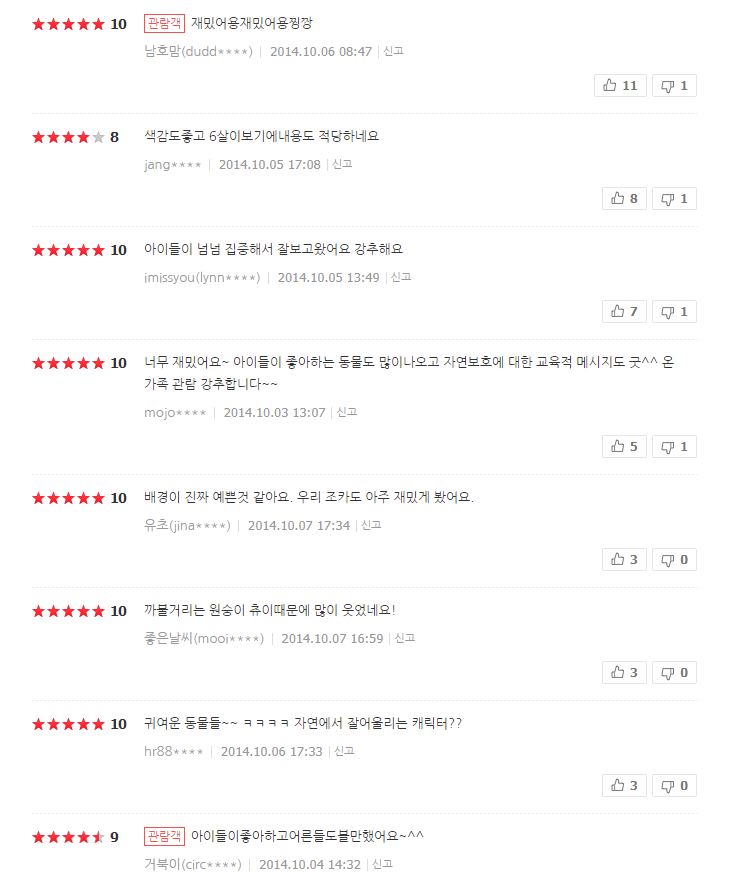Dislike imissyou's review
Screen dimensions: 729x883
click(x=674, y=312)
